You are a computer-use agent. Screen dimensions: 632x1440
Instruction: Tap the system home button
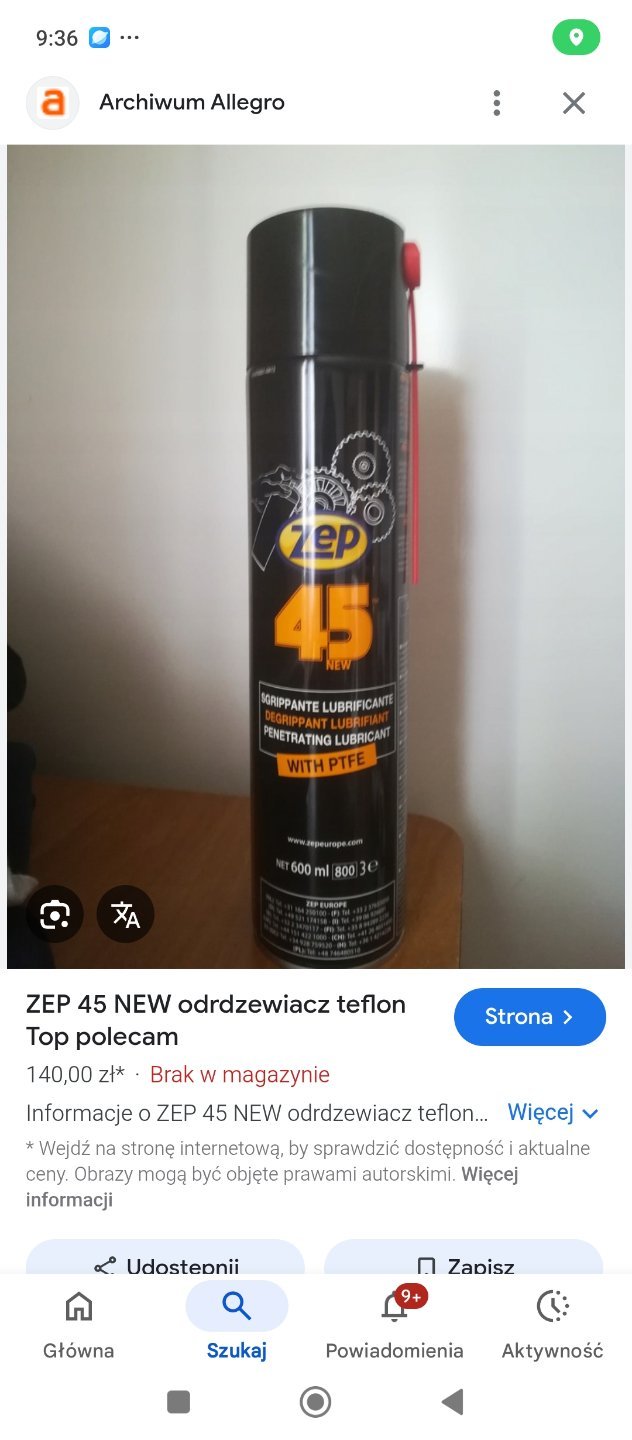pos(315,1402)
